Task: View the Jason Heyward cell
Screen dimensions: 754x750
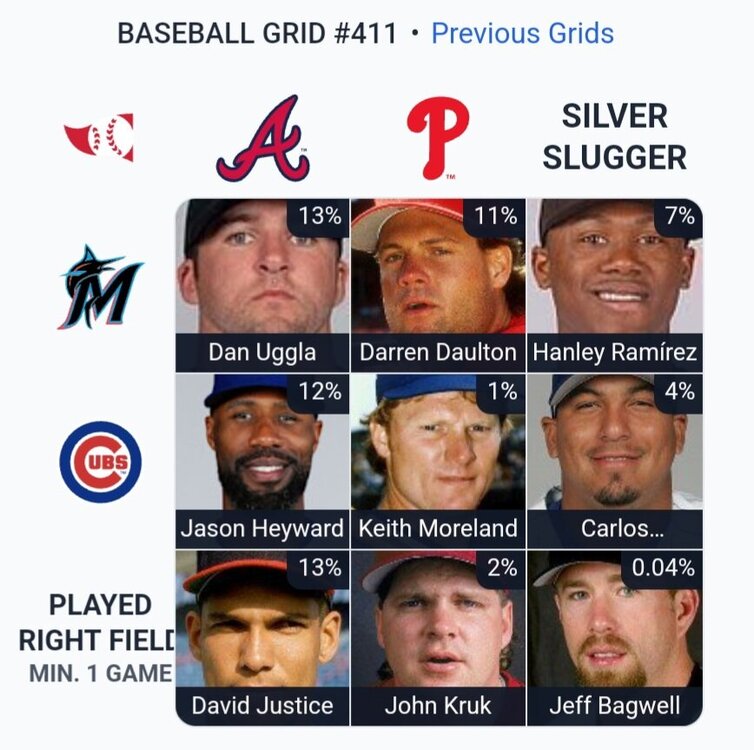Action: [x=262, y=460]
